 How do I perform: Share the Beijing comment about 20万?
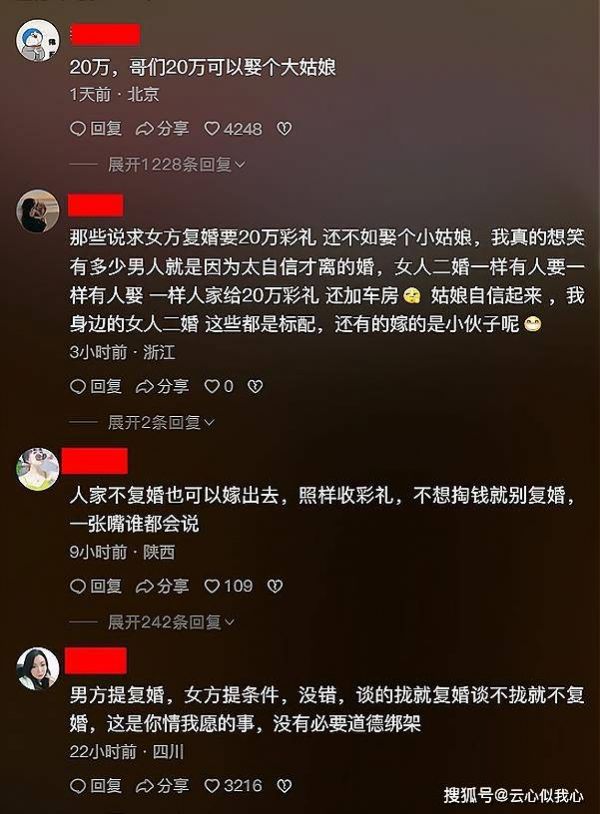click(x=162, y=129)
